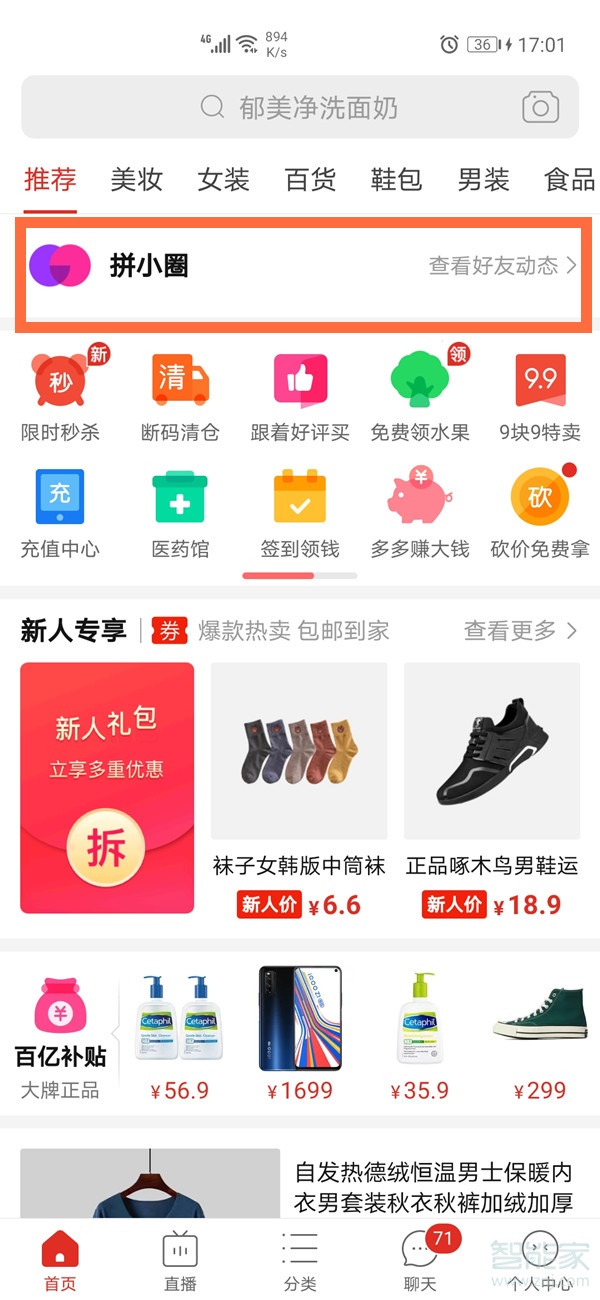This screenshot has height=1300, width=600.
Task: Open 9块9特卖 deals
Action: click(x=540, y=395)
